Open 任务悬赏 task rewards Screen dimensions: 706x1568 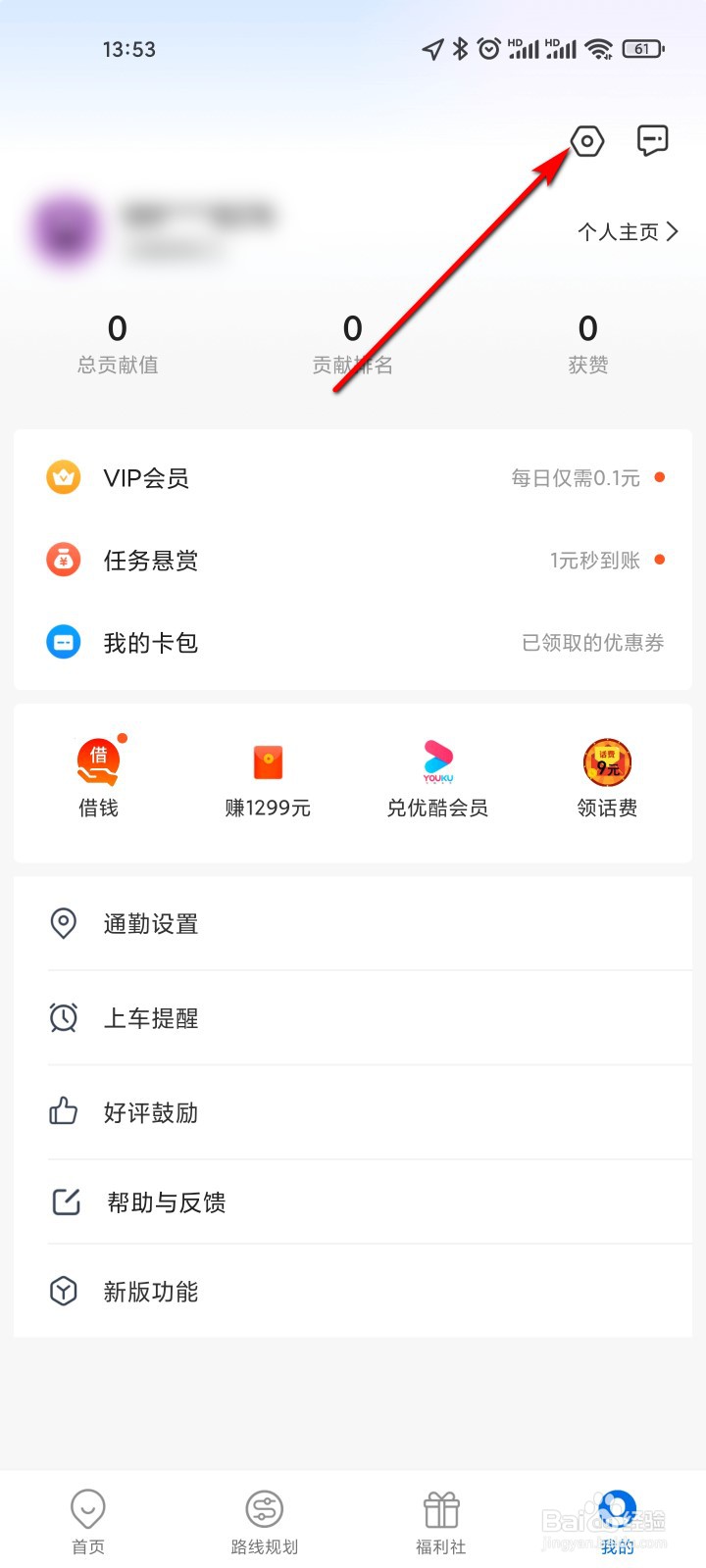click(353, 561)
